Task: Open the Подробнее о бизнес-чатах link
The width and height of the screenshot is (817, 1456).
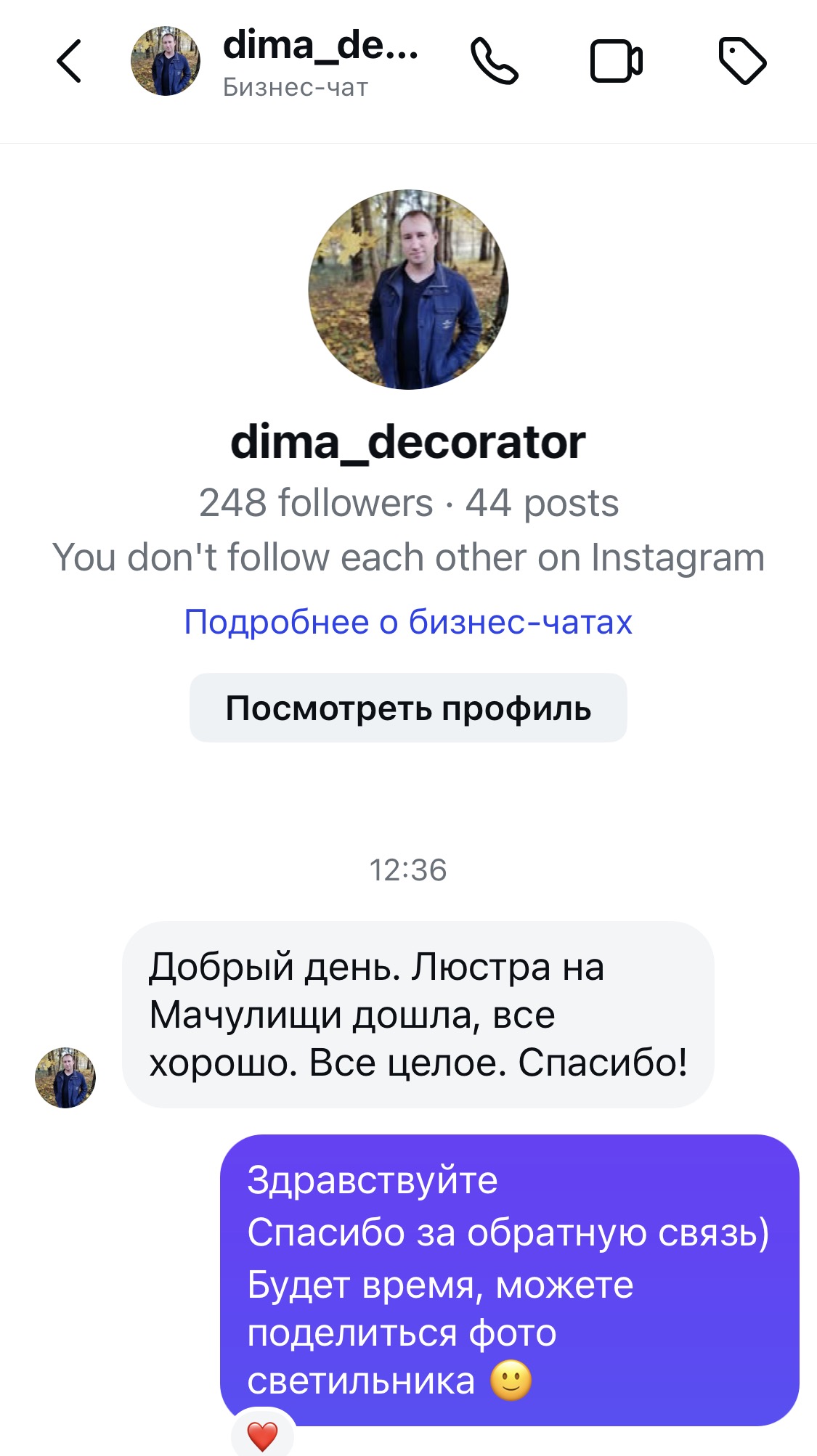Action: point(408,622)
